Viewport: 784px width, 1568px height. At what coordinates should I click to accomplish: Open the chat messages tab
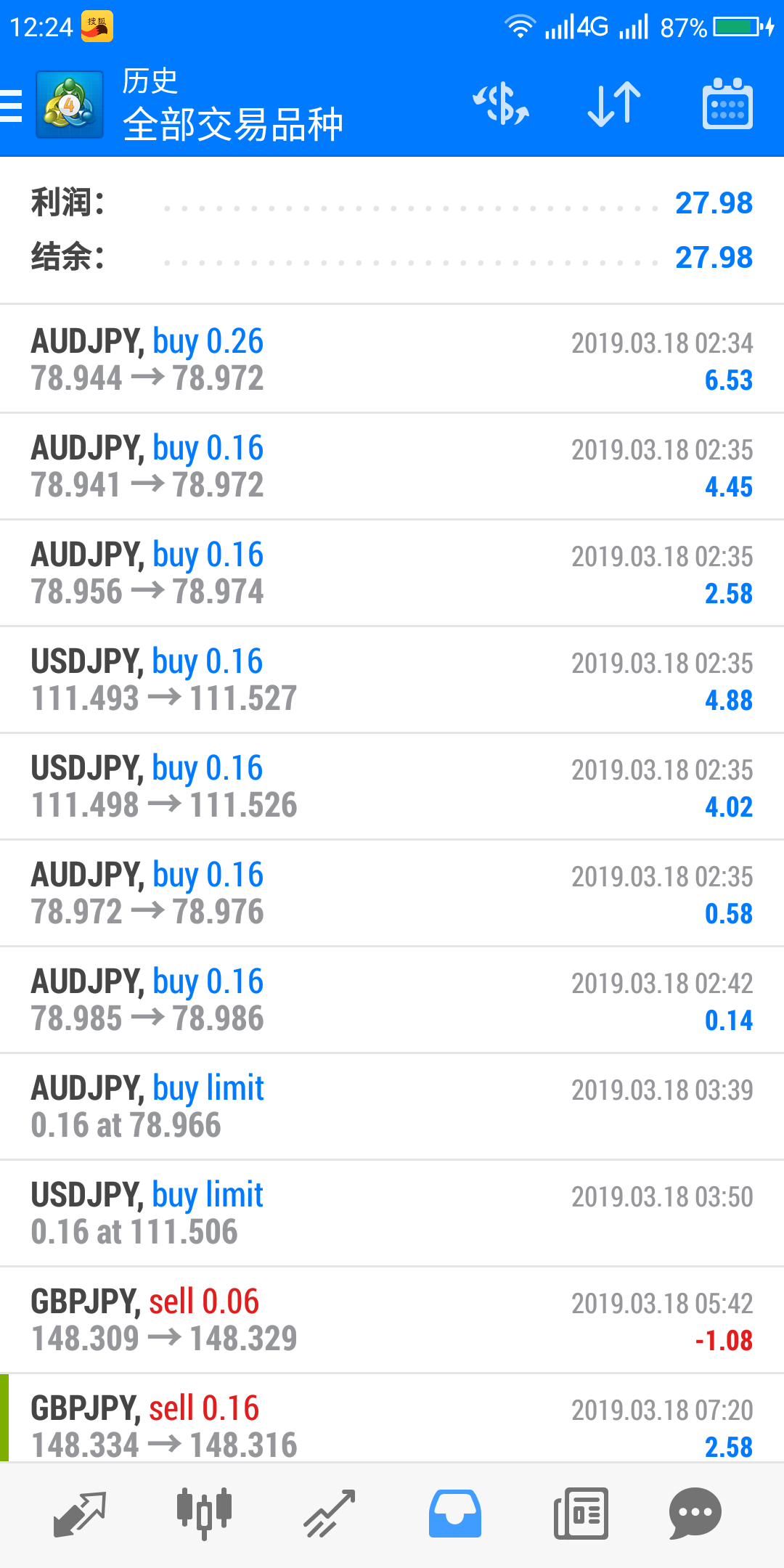tap(695, 1514)
